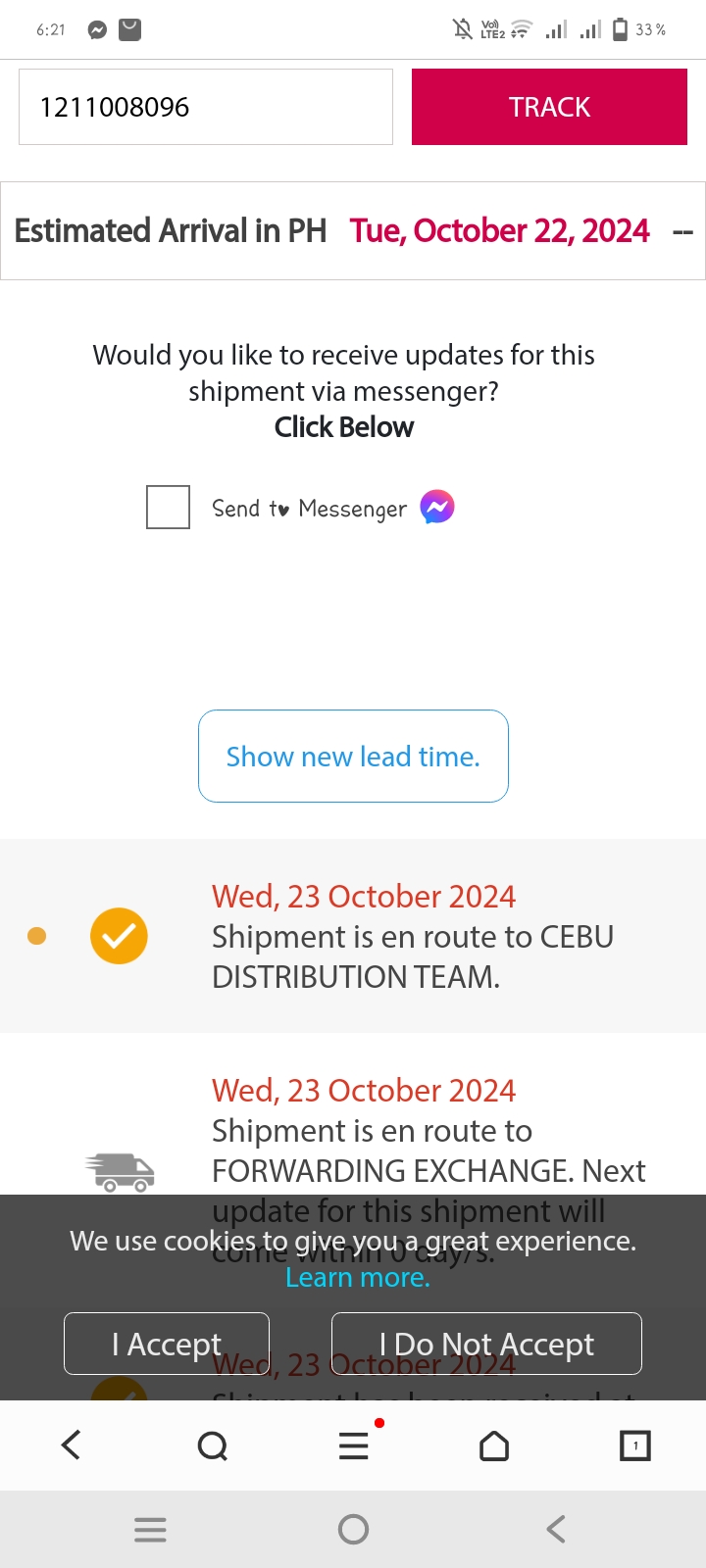
Task: Go to the browser home page
Action: (x=494, y=1445)
